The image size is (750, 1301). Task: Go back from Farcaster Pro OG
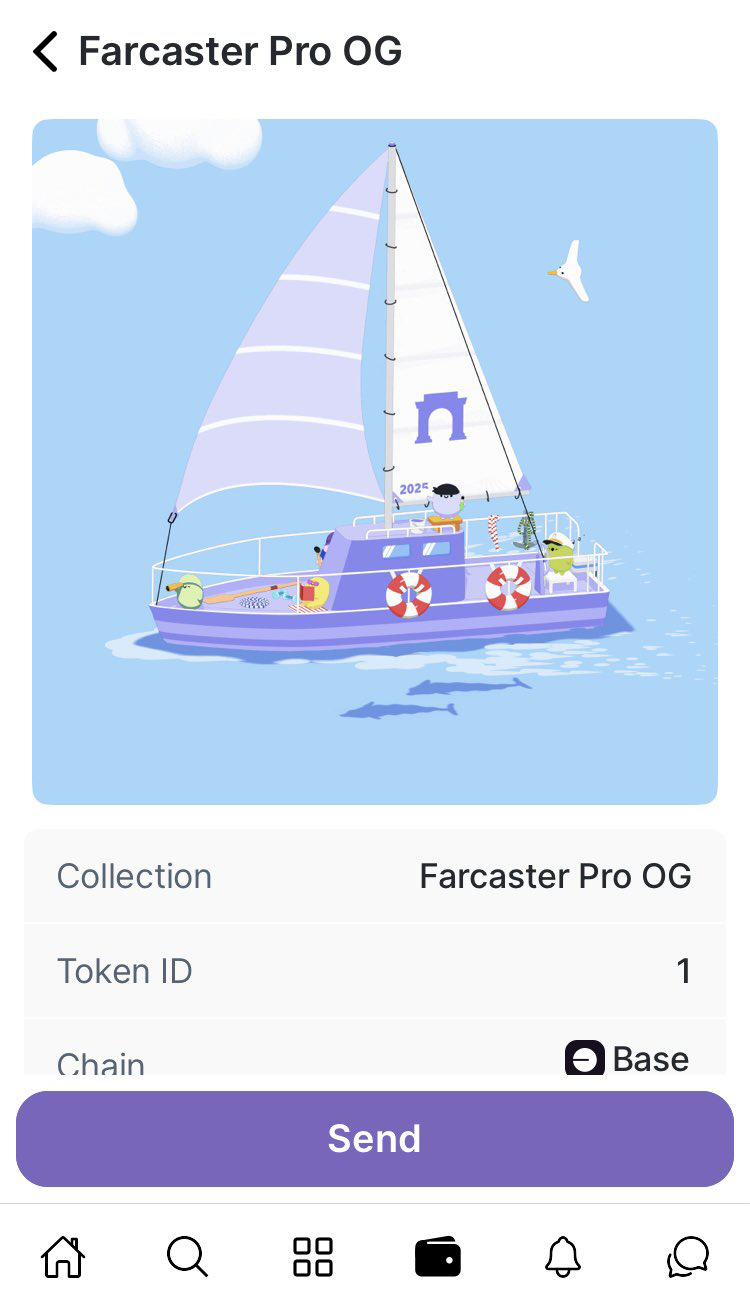tap(46, 51)
